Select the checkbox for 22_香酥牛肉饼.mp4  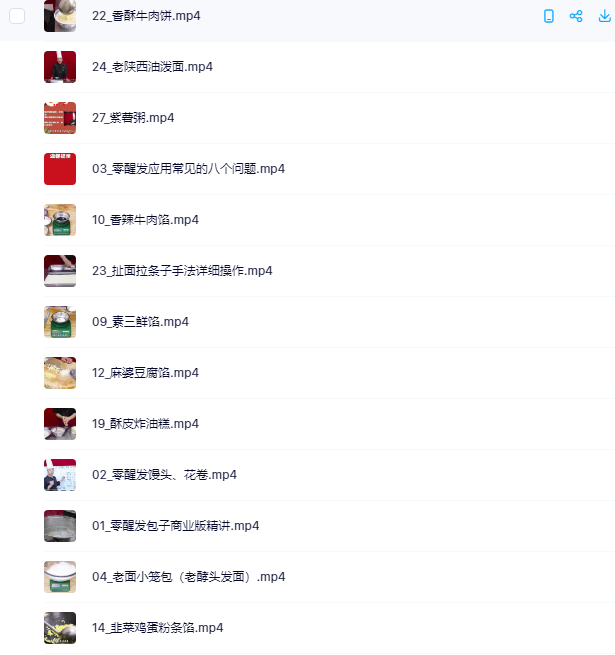tap(17, 16)
